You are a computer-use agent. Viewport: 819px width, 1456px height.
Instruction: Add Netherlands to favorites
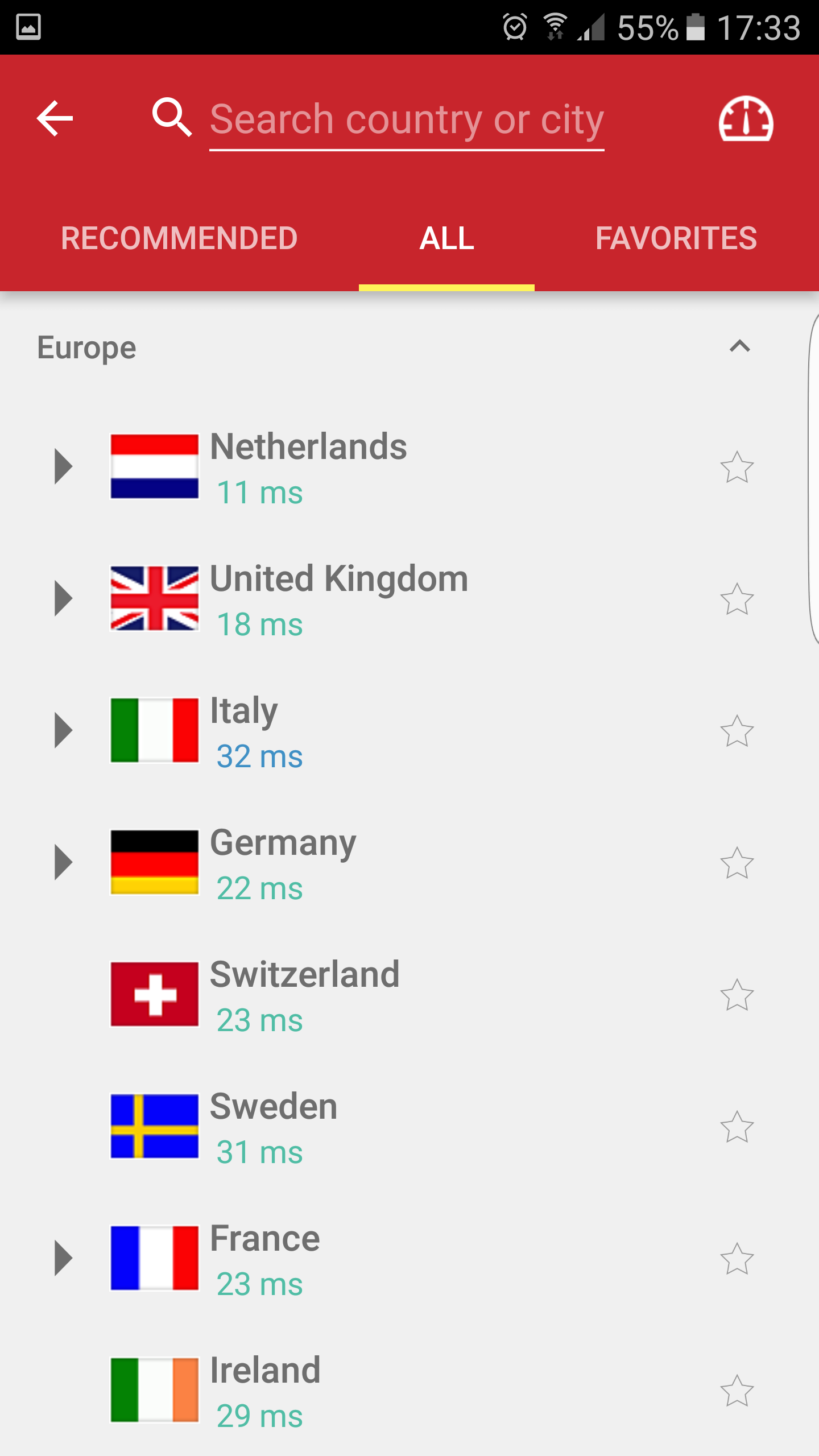(737, 467)
